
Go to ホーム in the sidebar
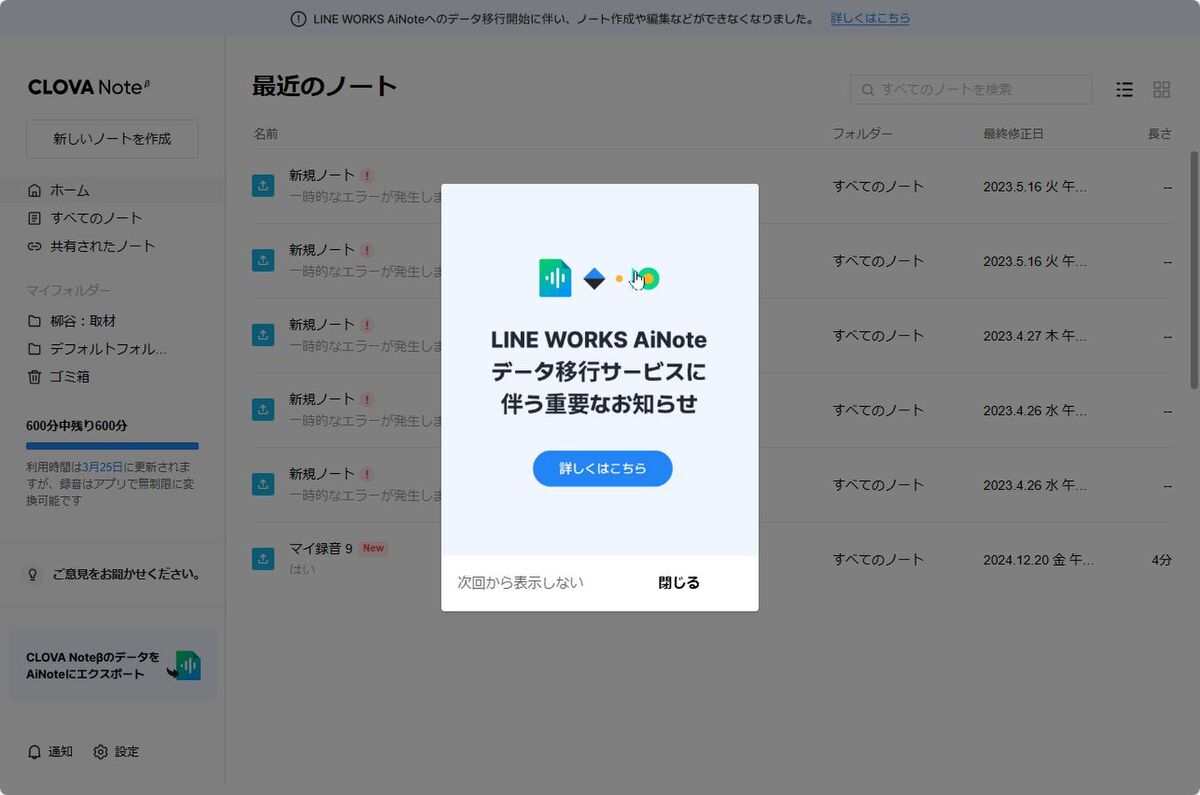tap(70, 190)
